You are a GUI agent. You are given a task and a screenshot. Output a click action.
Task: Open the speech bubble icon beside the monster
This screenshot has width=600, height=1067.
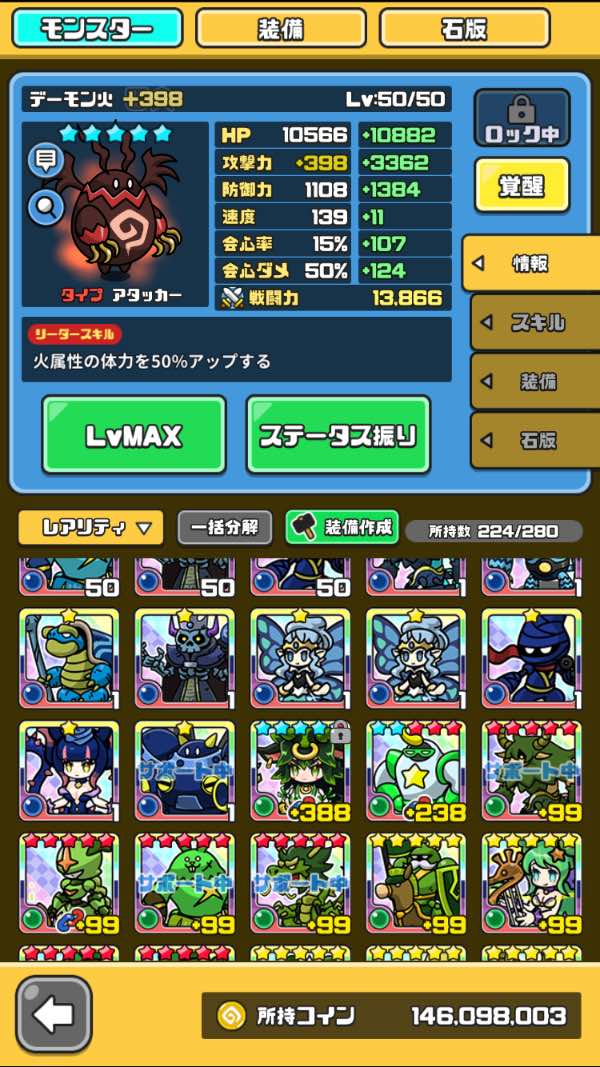click(x=45, y=160)
